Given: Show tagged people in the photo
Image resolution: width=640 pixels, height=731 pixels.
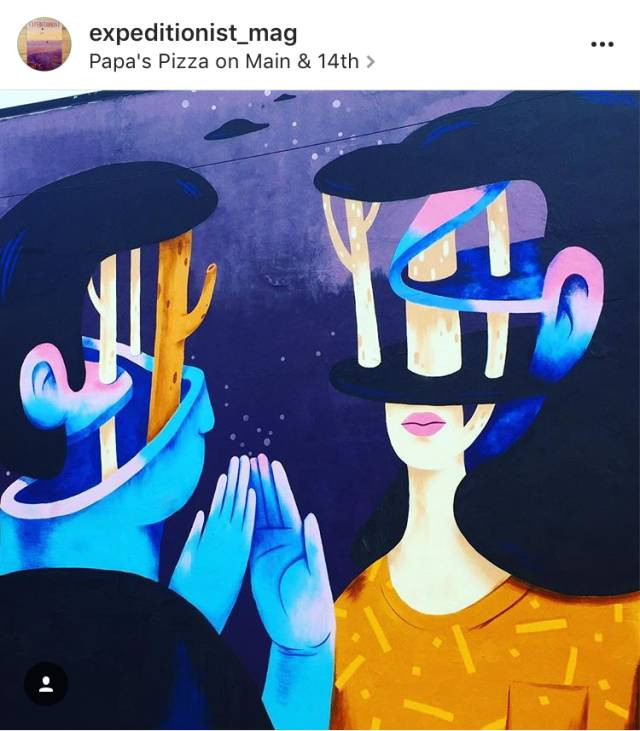Looking at the screenshot, I should pyautogui.click(x=46, y=684).
